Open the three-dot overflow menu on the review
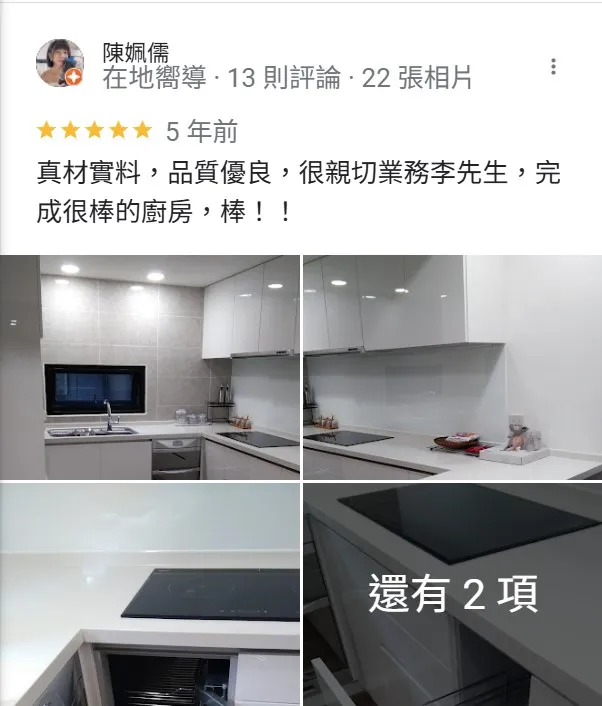Viewport: 602px width, 706px height. tap(553, 67)
